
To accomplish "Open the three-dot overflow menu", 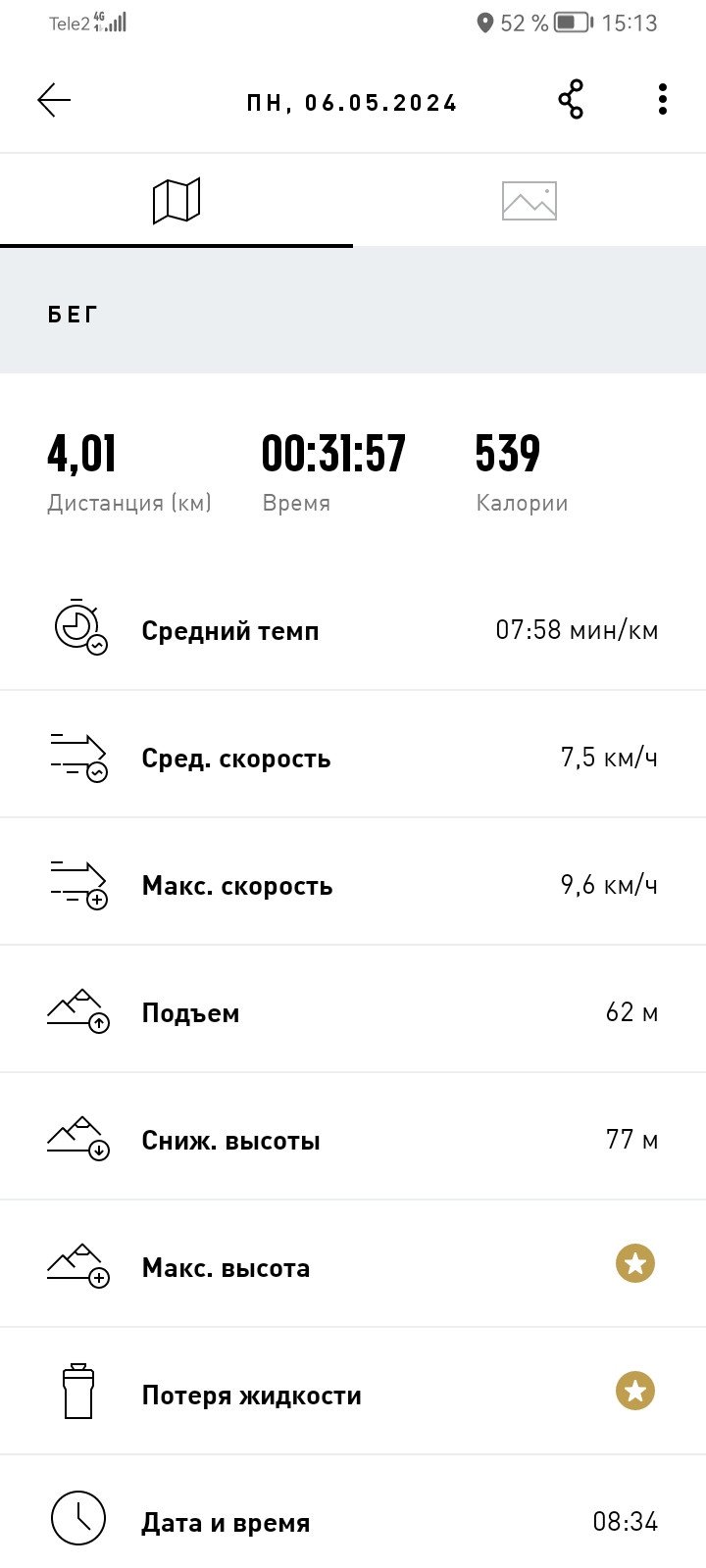I will 663,100.
